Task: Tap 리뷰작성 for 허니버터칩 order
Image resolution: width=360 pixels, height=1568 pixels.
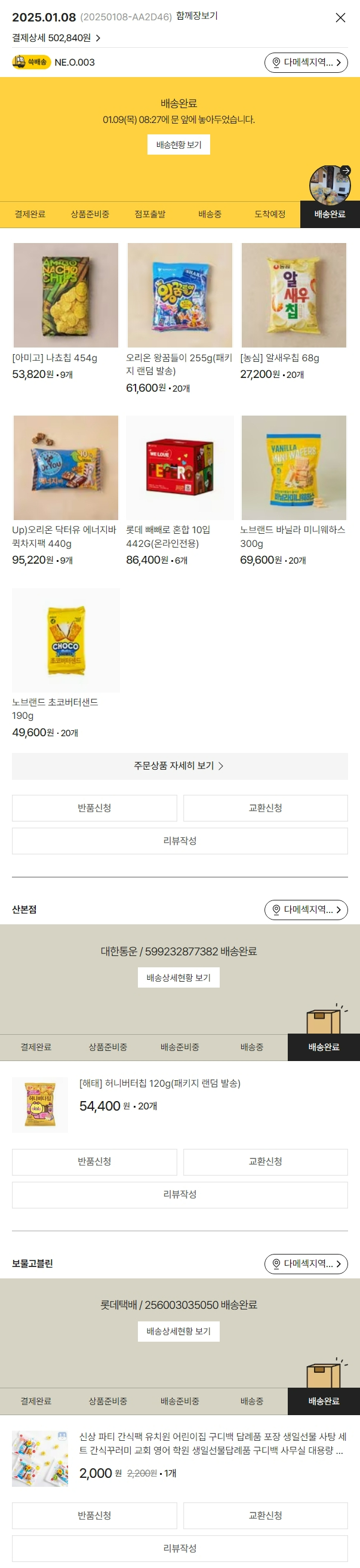Action: (x=179, y=1194)
